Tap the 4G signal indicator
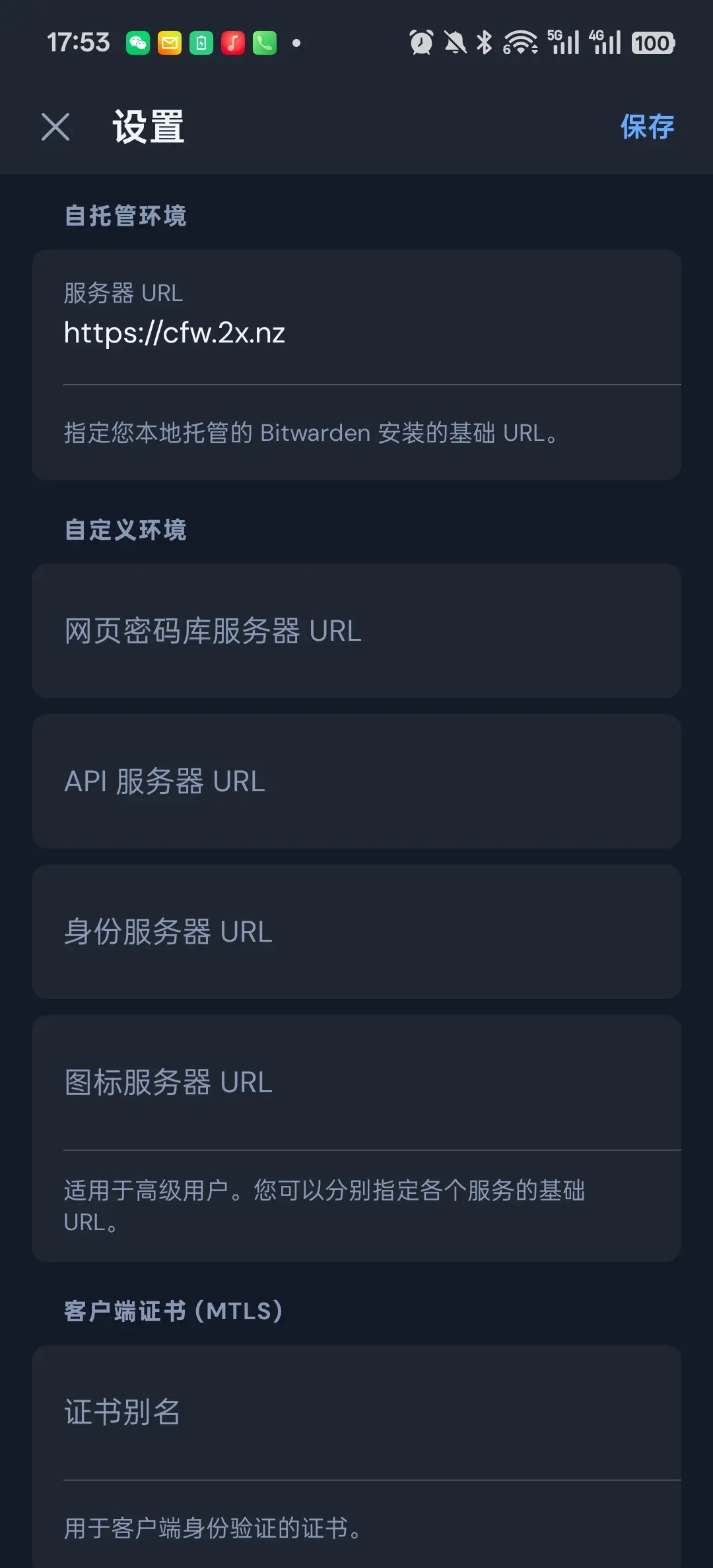 [x=604, y=42]
